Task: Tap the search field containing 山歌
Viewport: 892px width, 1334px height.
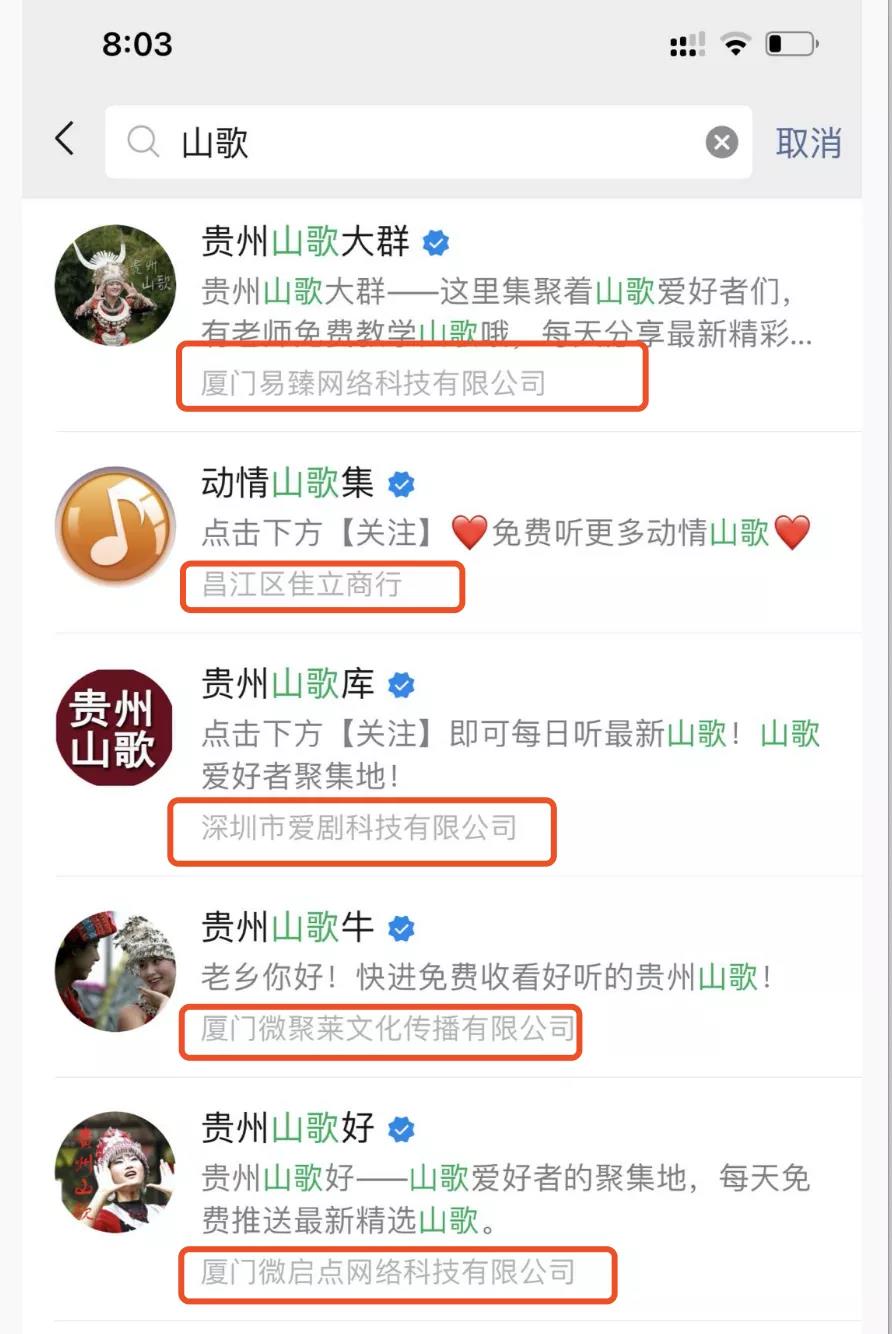Action: coord(420,143)
